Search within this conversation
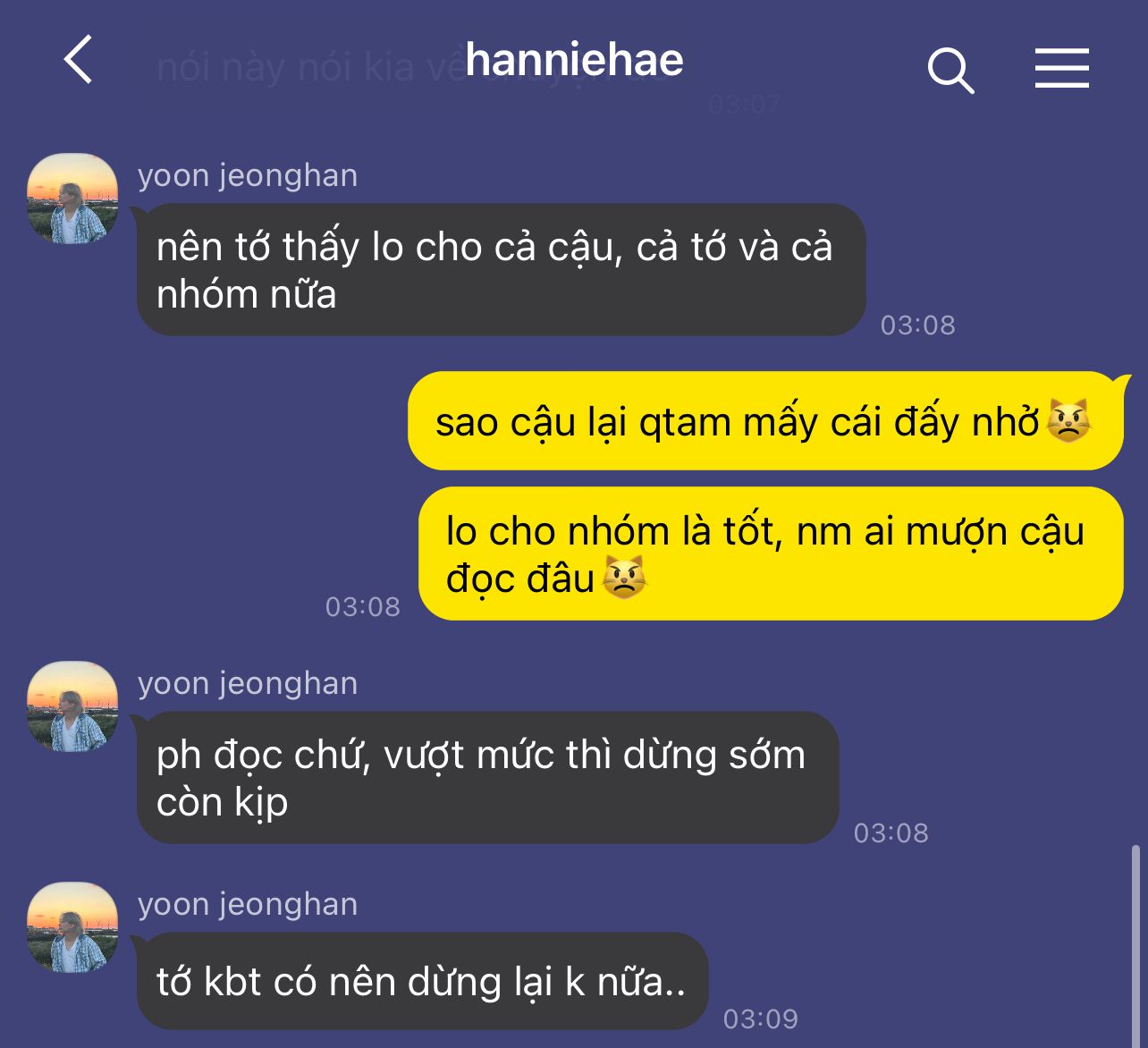This screenshot has width=1148, height=1048. pyautogui.click(x=950, y=70)
